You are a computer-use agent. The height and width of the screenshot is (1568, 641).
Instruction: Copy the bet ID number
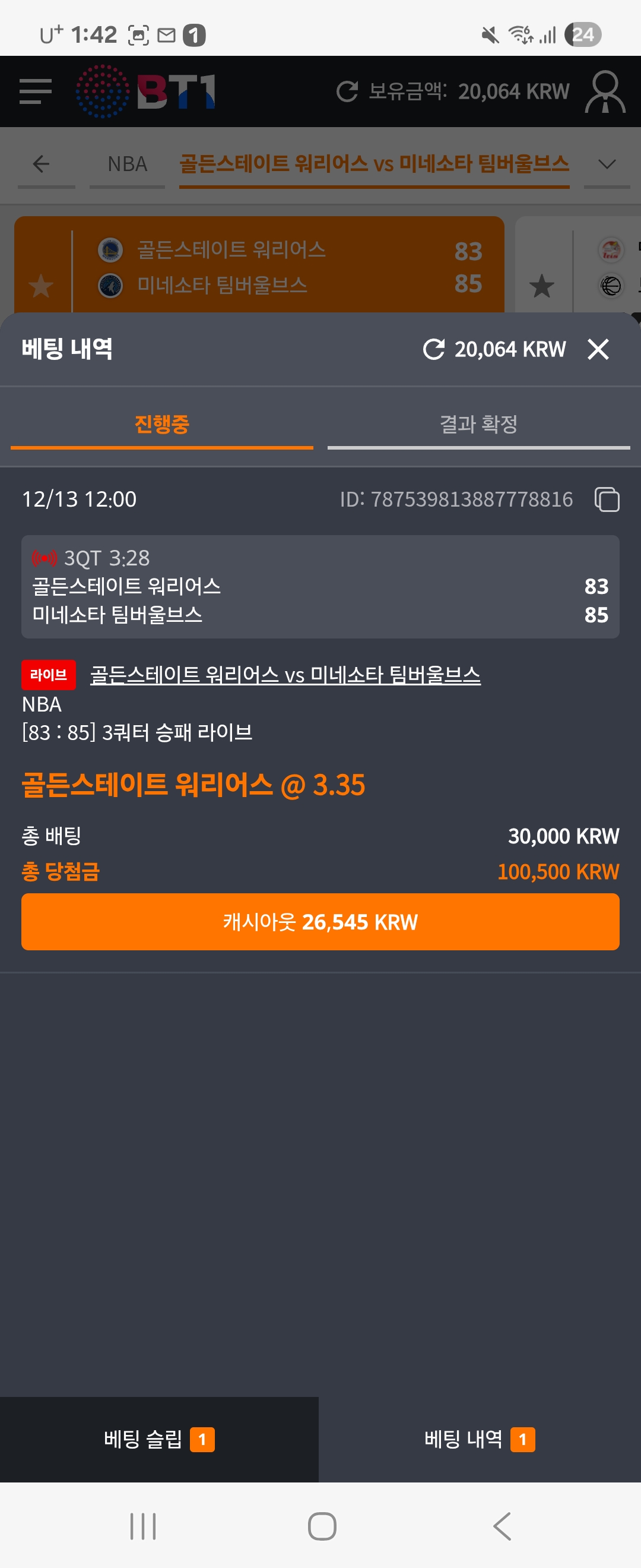[607, 500]
